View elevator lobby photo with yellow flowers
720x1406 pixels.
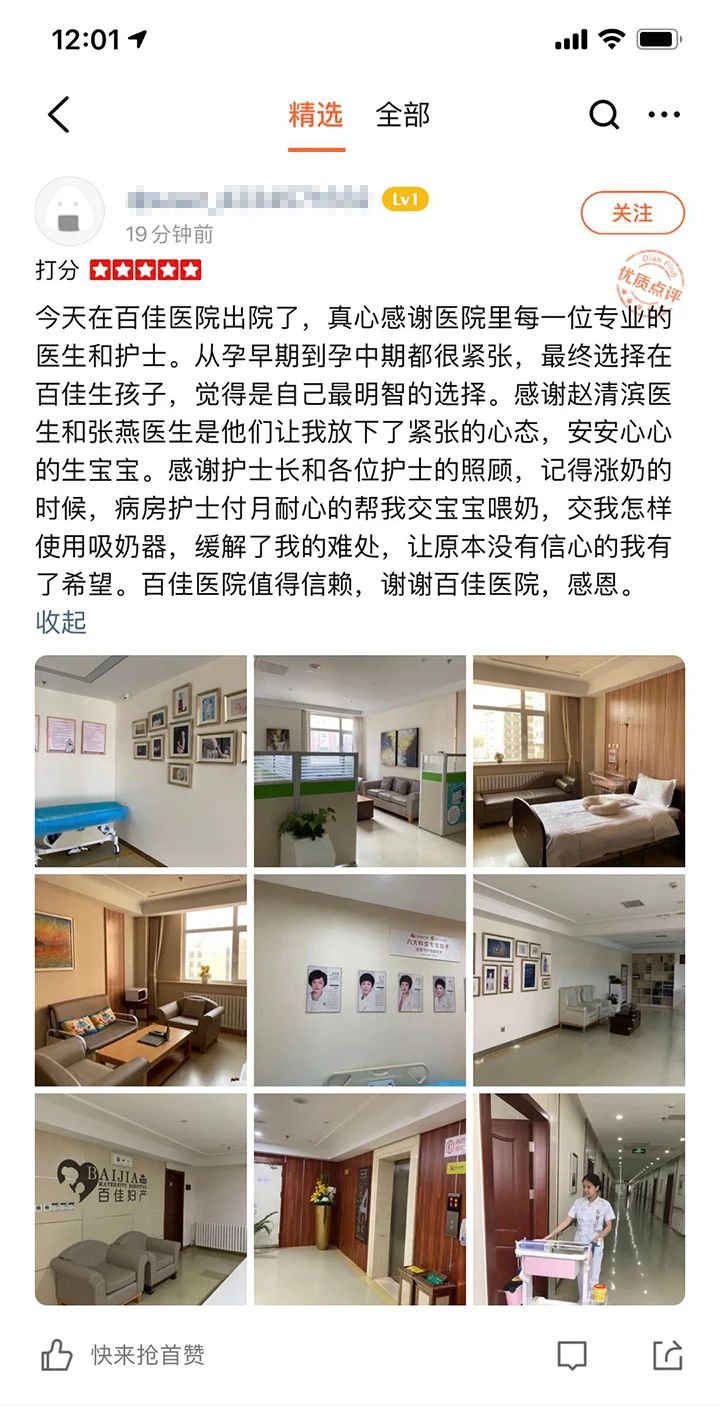(359, 1199)
